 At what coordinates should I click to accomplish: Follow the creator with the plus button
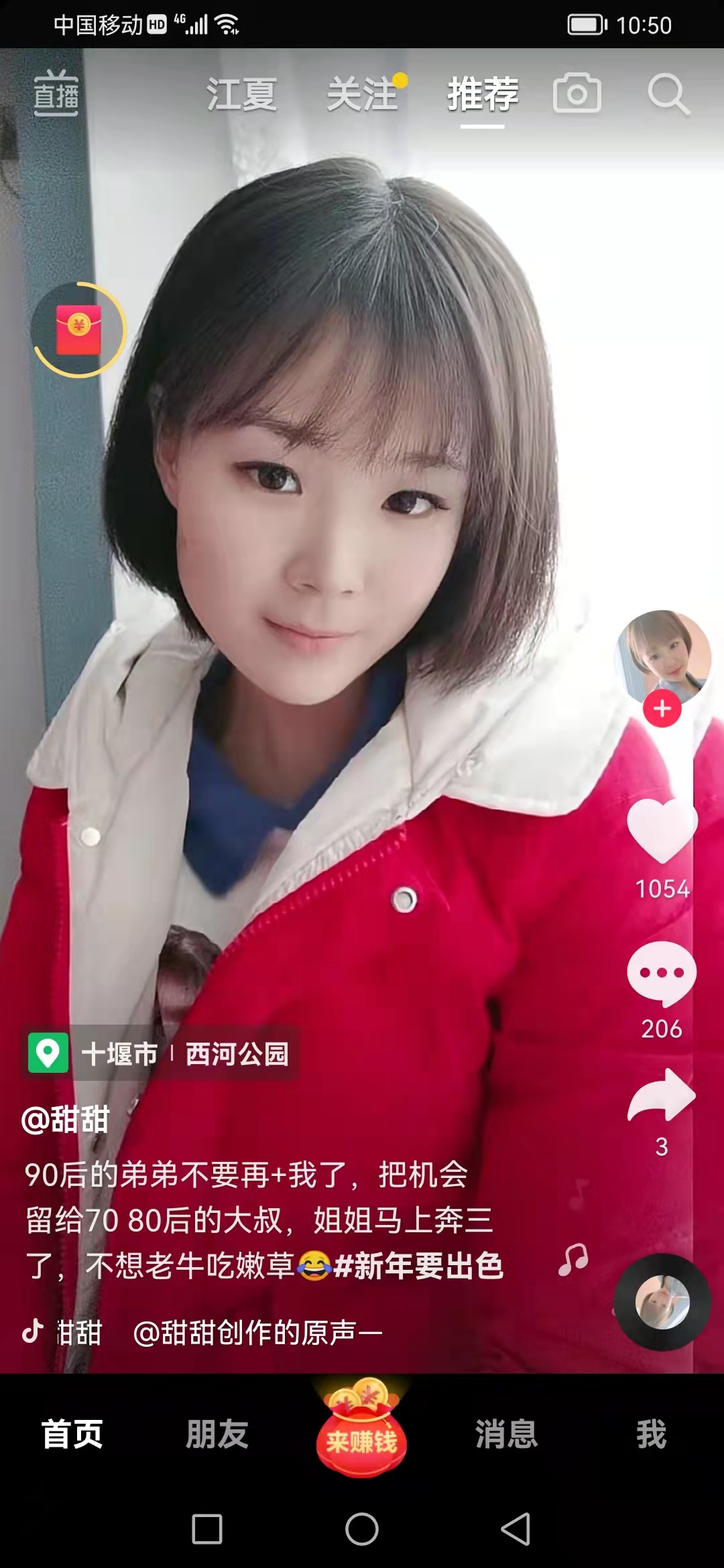click(x=662, y=708)
